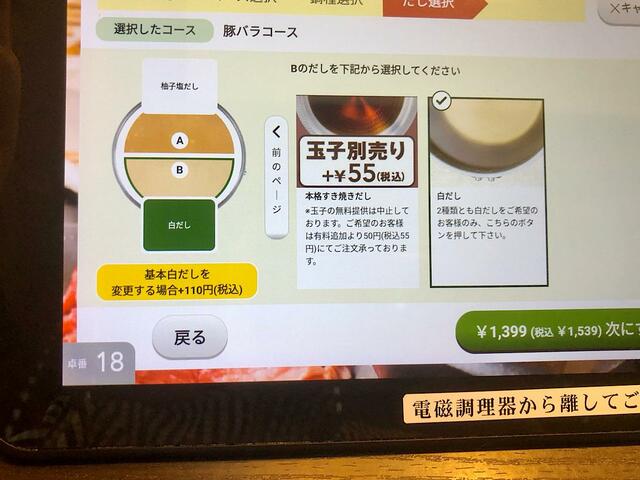Image resolution: width=640 pixels, height=480 pixels.
Task: Tap pot section A
Action: pyautogui.click(x=180, y=139)
